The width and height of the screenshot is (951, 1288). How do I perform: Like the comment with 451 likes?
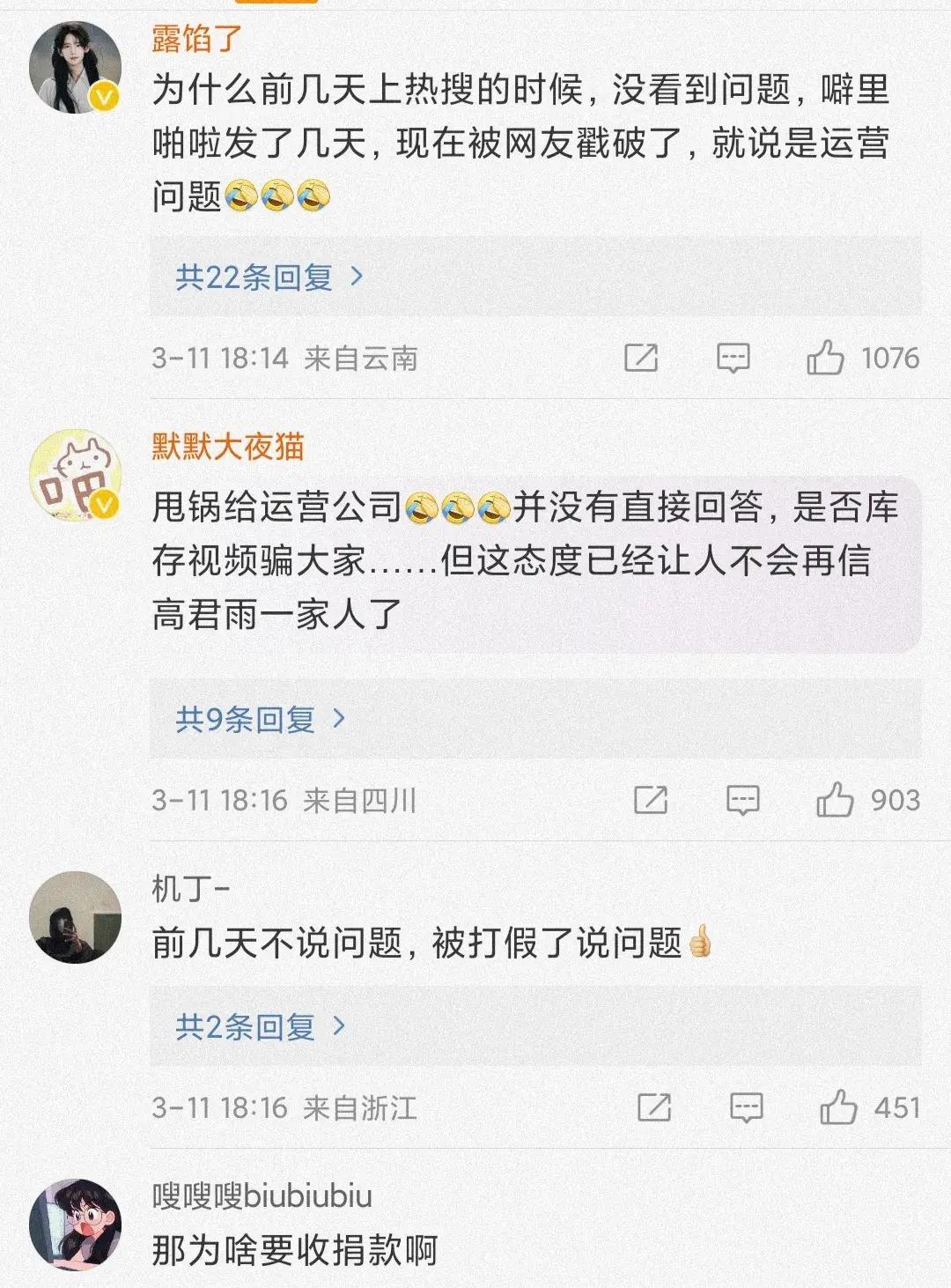click(837, 1107)
